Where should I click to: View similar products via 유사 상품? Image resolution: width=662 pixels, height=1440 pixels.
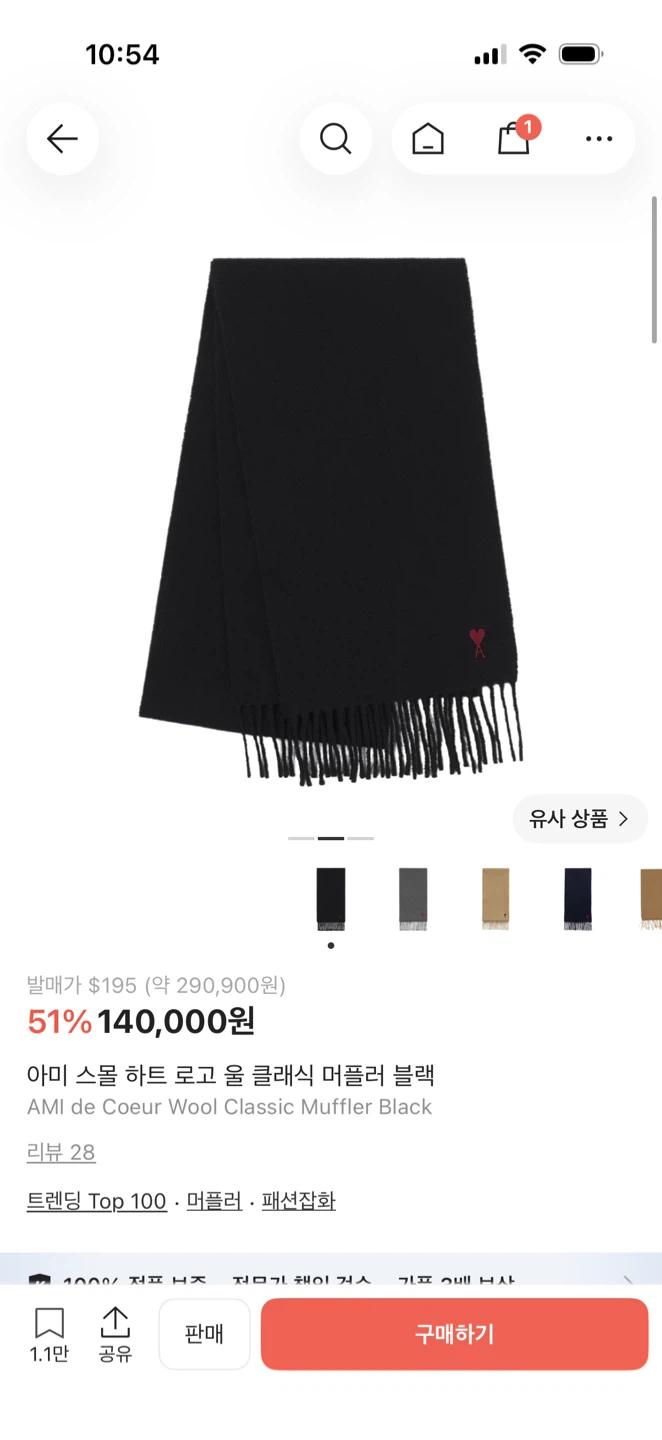(x=580, y=819)
